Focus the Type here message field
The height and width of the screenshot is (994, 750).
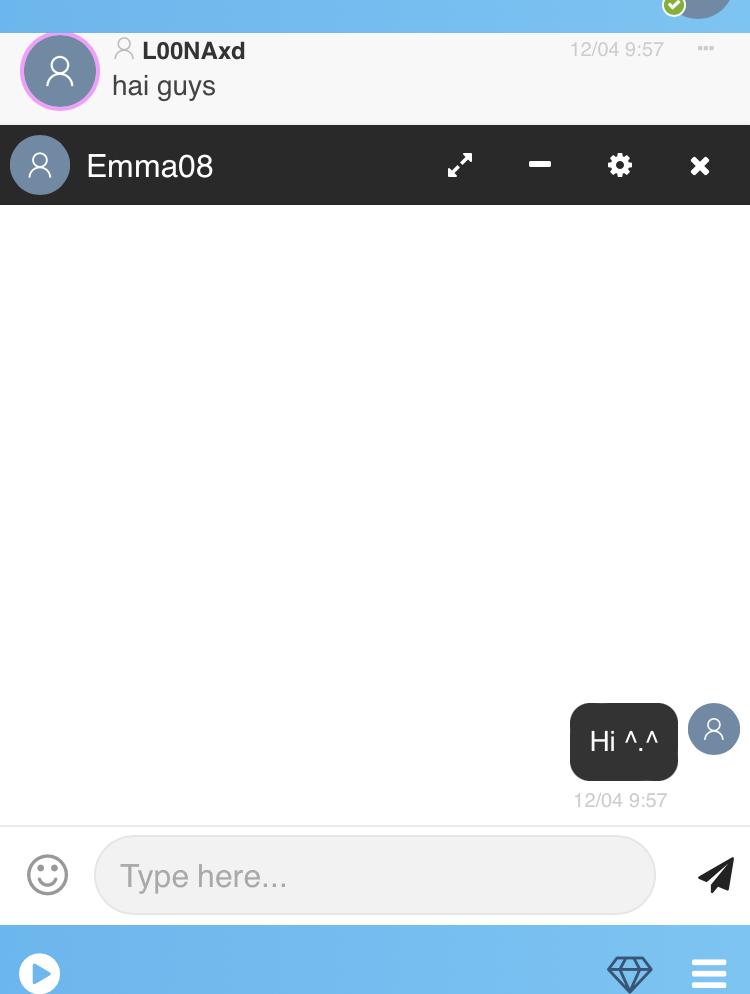coord(374,875)
